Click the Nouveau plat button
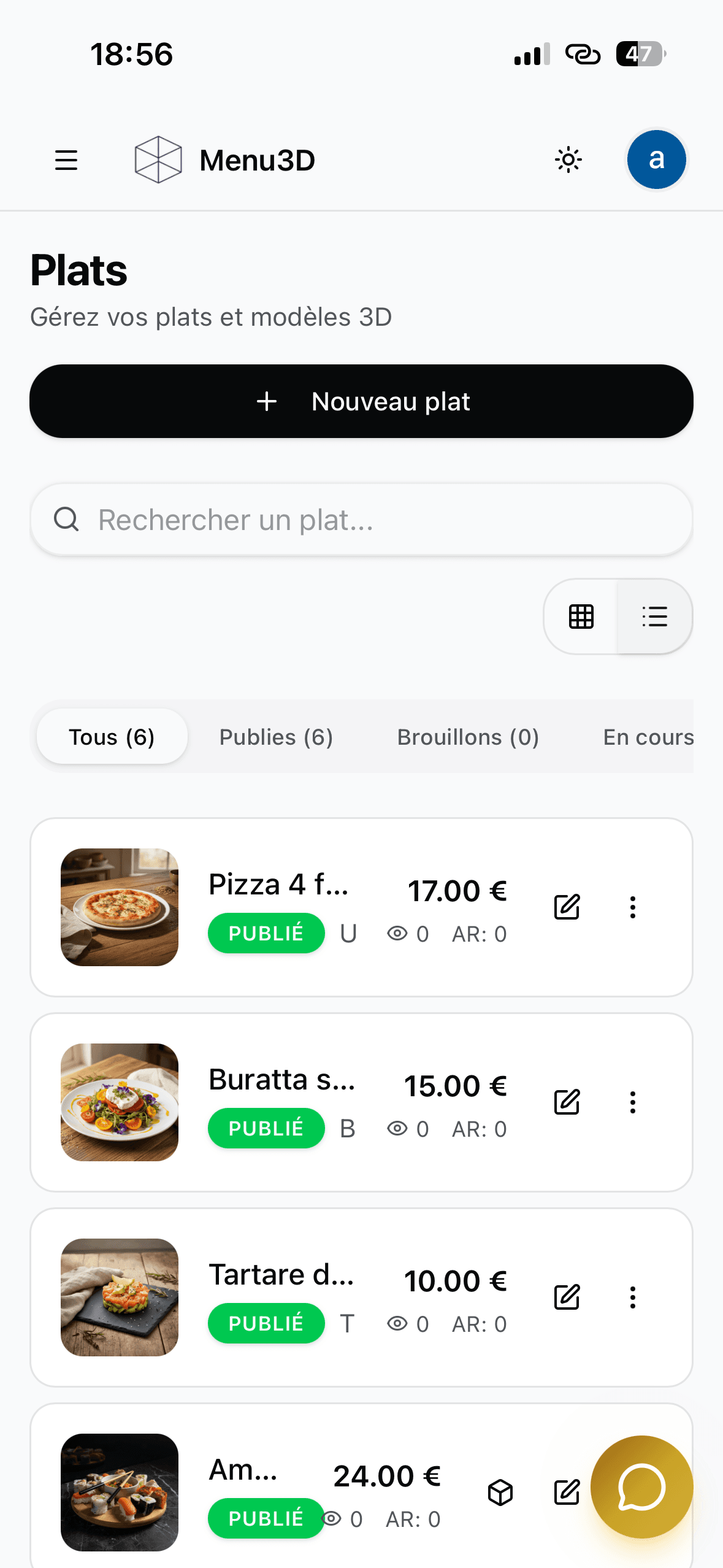The height and width of the screenshot is (1568, 723). [362, 401]
